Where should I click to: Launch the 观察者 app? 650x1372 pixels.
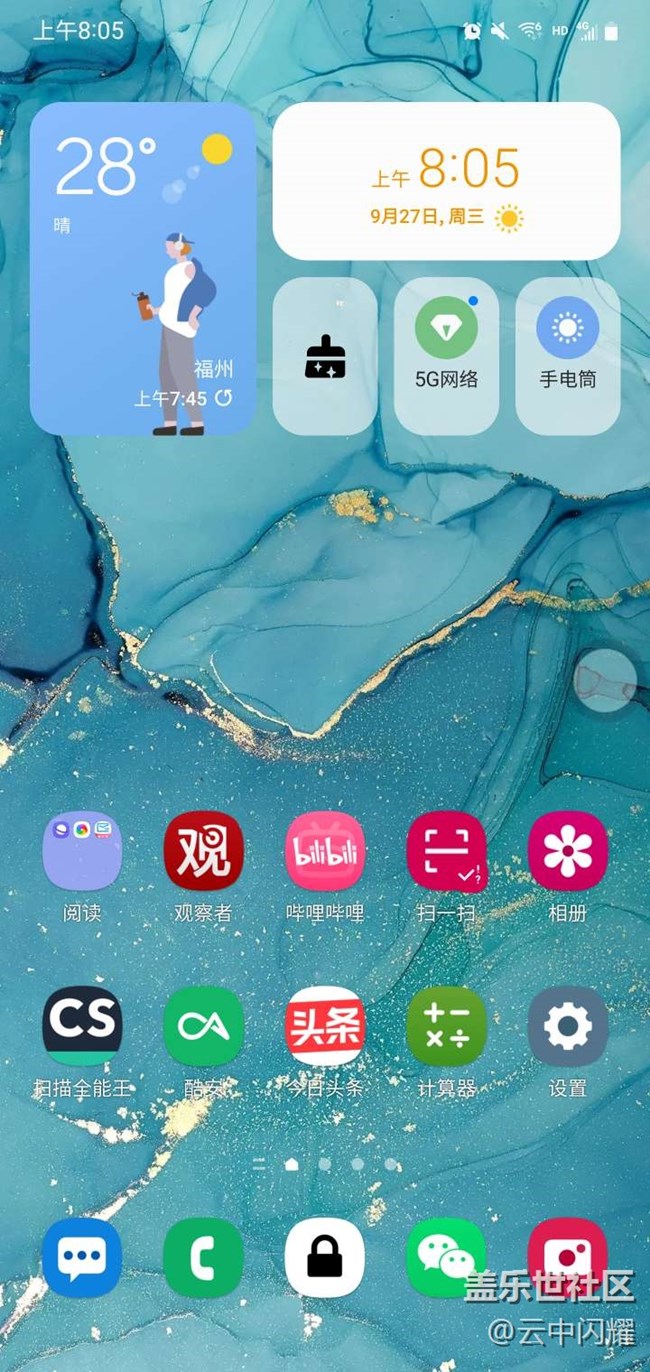(x=203, y=851)
